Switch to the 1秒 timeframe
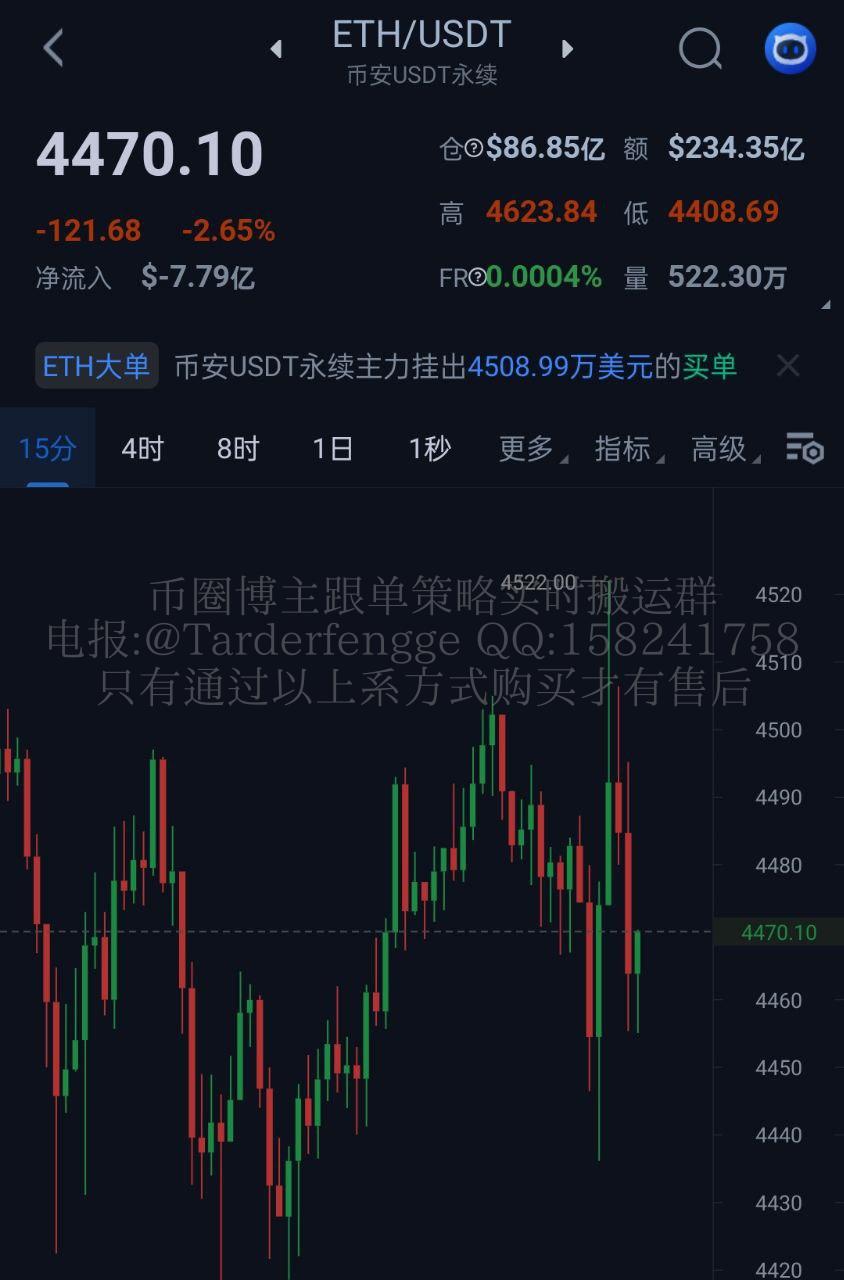844x1280 pixels. 429,449
